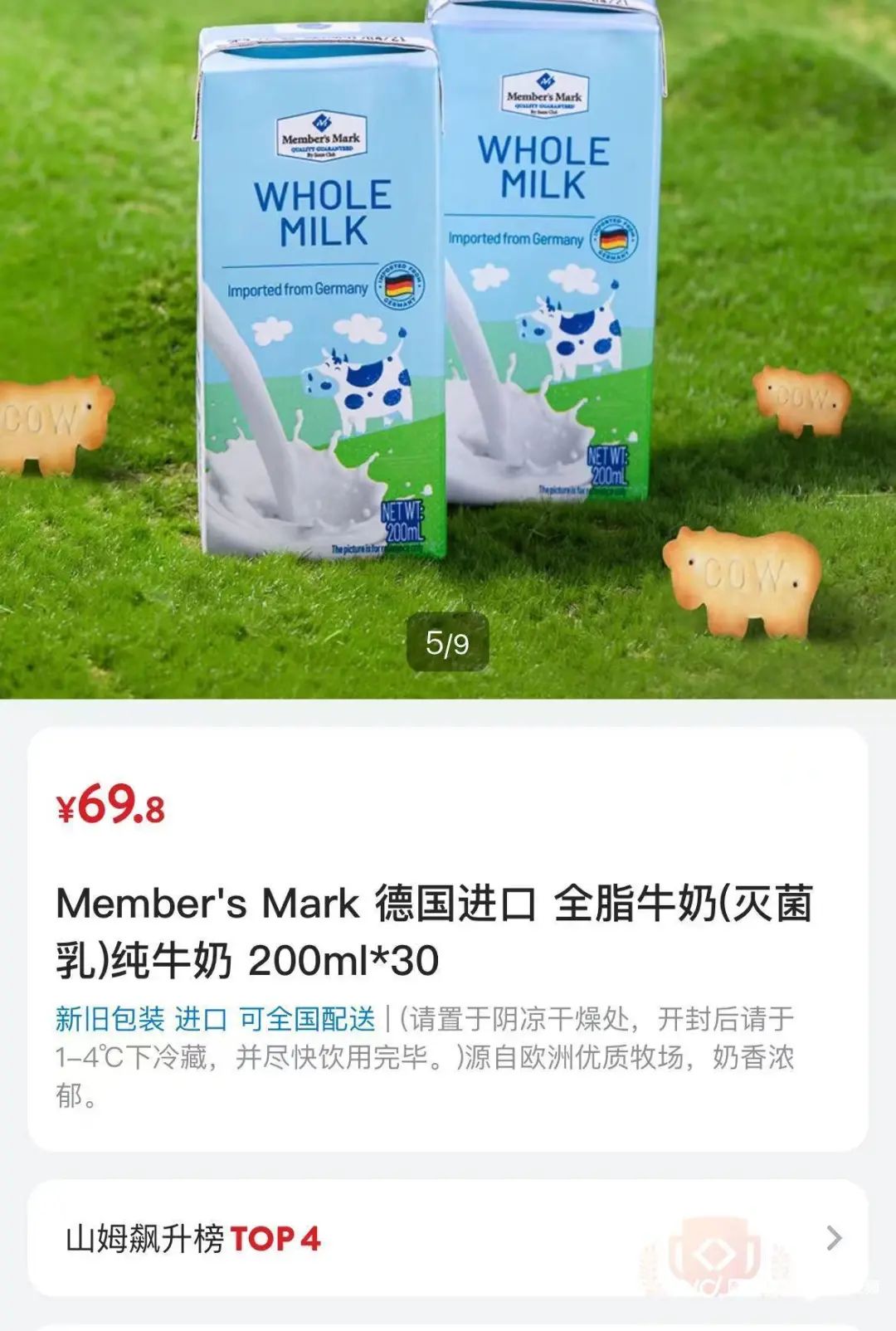Open the 山姆飙升榜 TOP 4 ranking row
The width and height of the screenshot is (896, 1331).
click(448, 1238)
